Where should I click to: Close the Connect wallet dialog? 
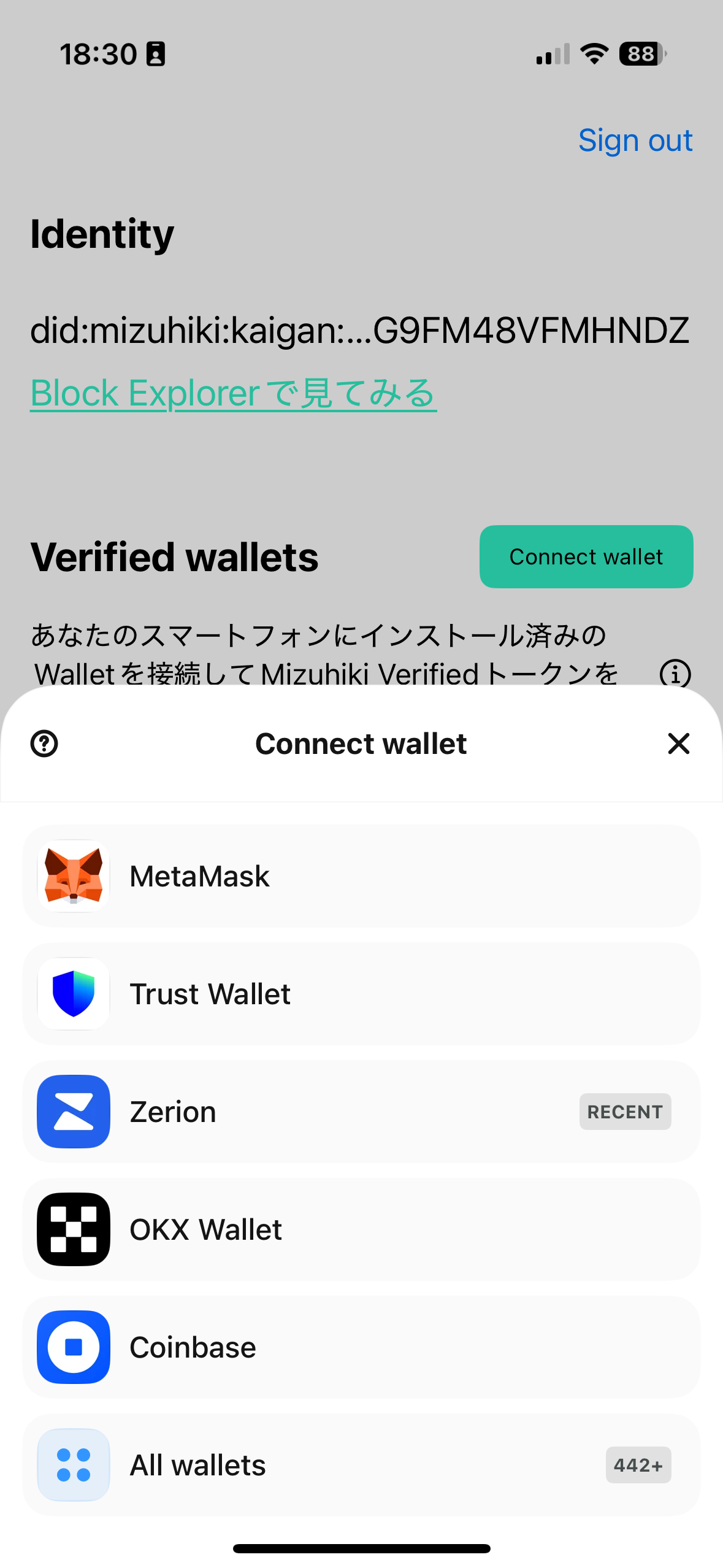coord(678,744)
